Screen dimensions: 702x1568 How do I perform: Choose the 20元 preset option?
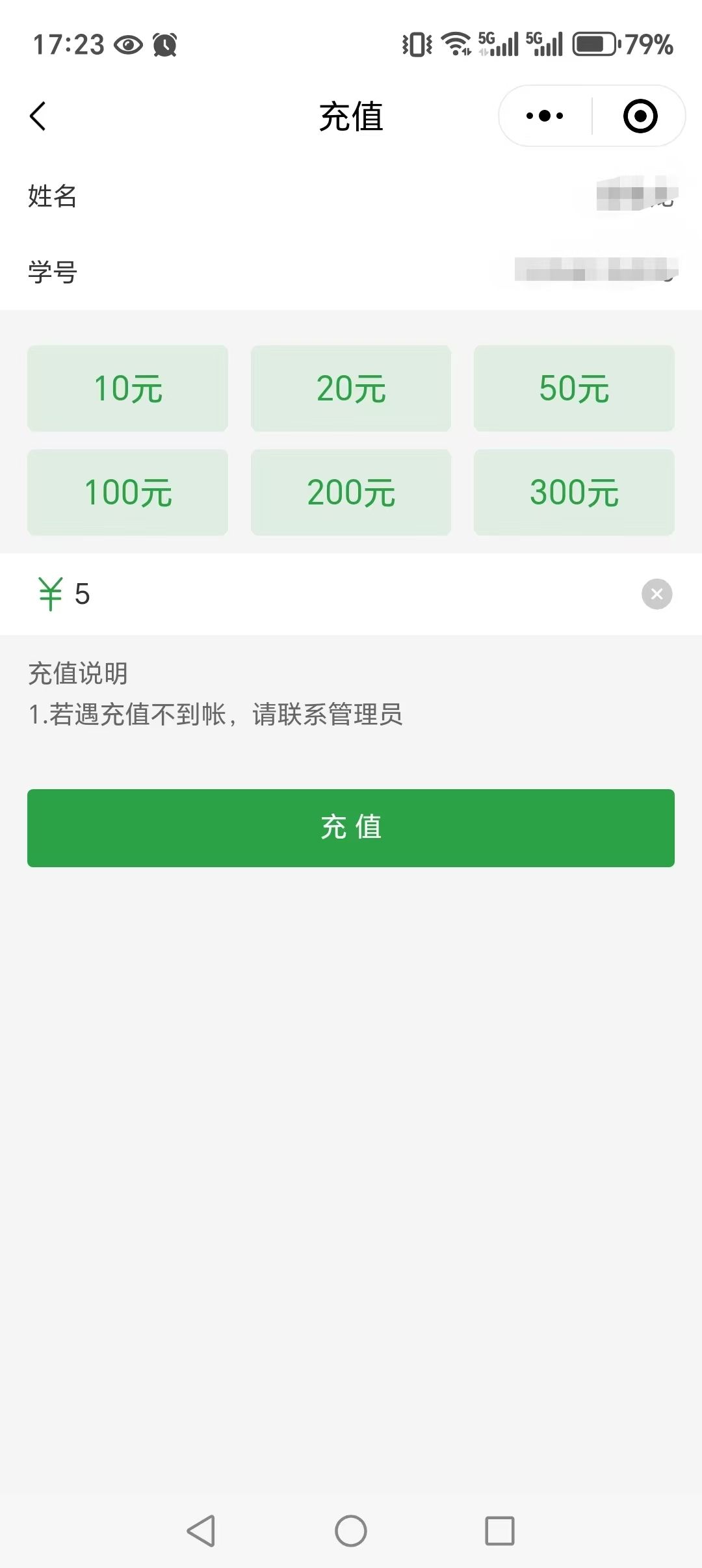pyautogui.click(x=351, y=388)
